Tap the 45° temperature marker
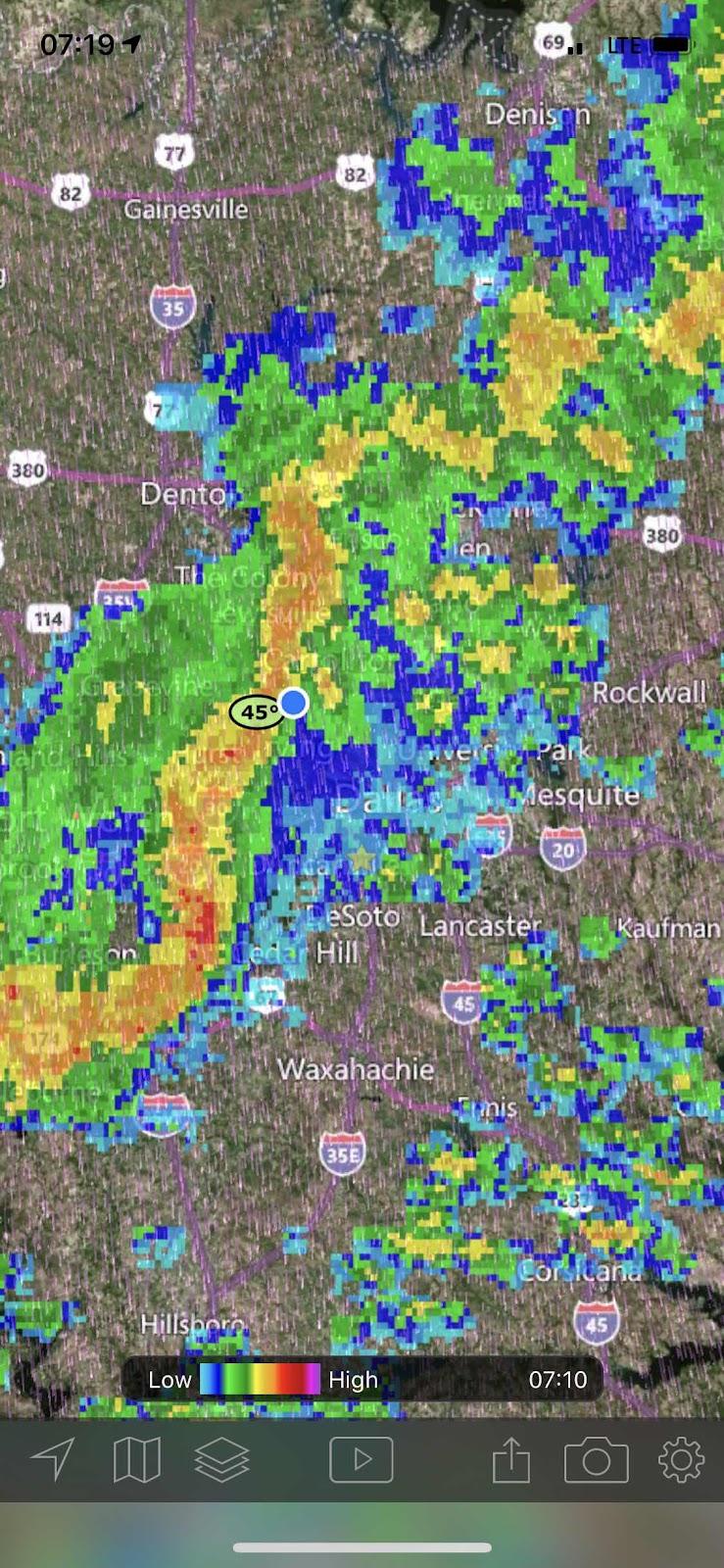 255,711
